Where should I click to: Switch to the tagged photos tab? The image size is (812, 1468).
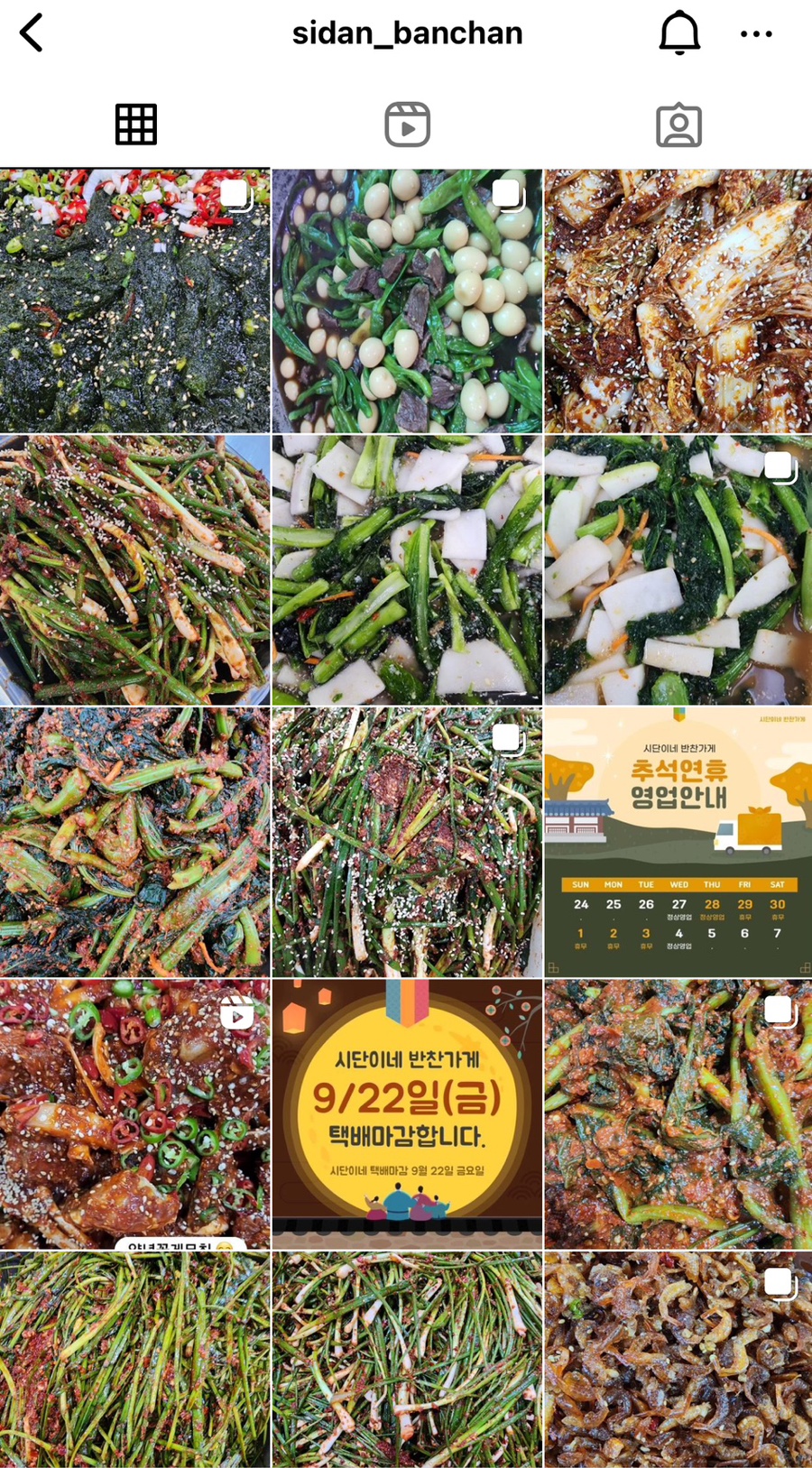(678, 125)
